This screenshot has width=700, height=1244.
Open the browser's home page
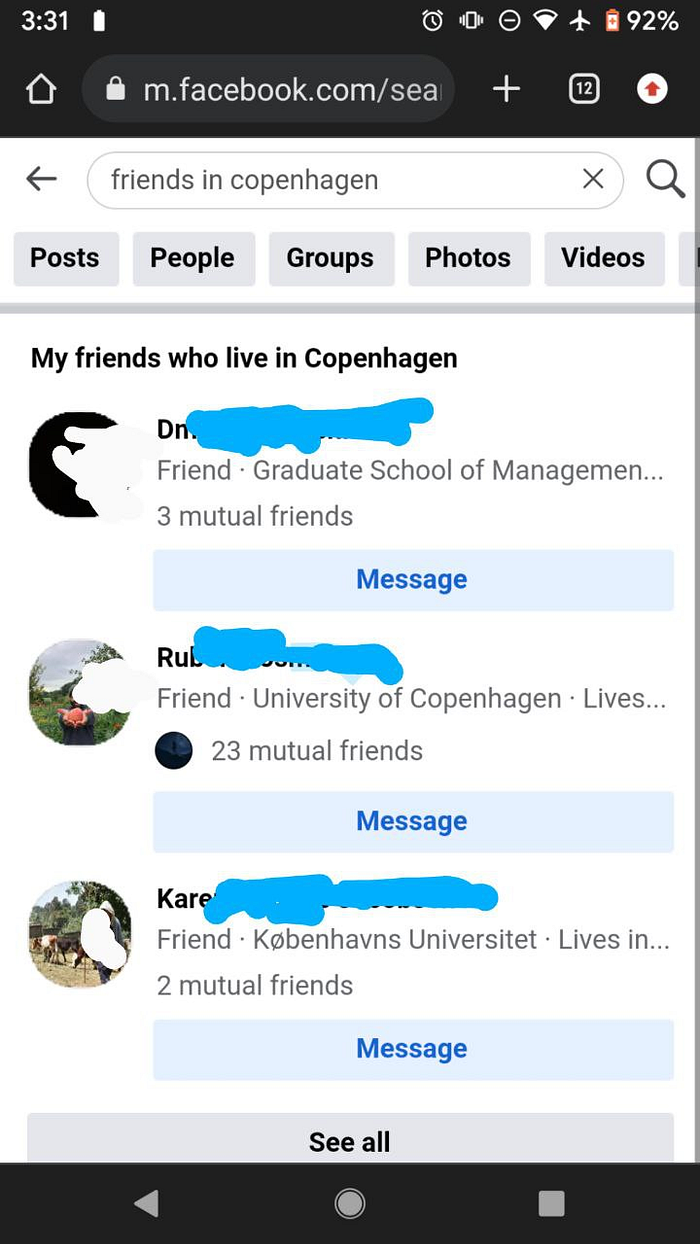(x=41, y=90)
